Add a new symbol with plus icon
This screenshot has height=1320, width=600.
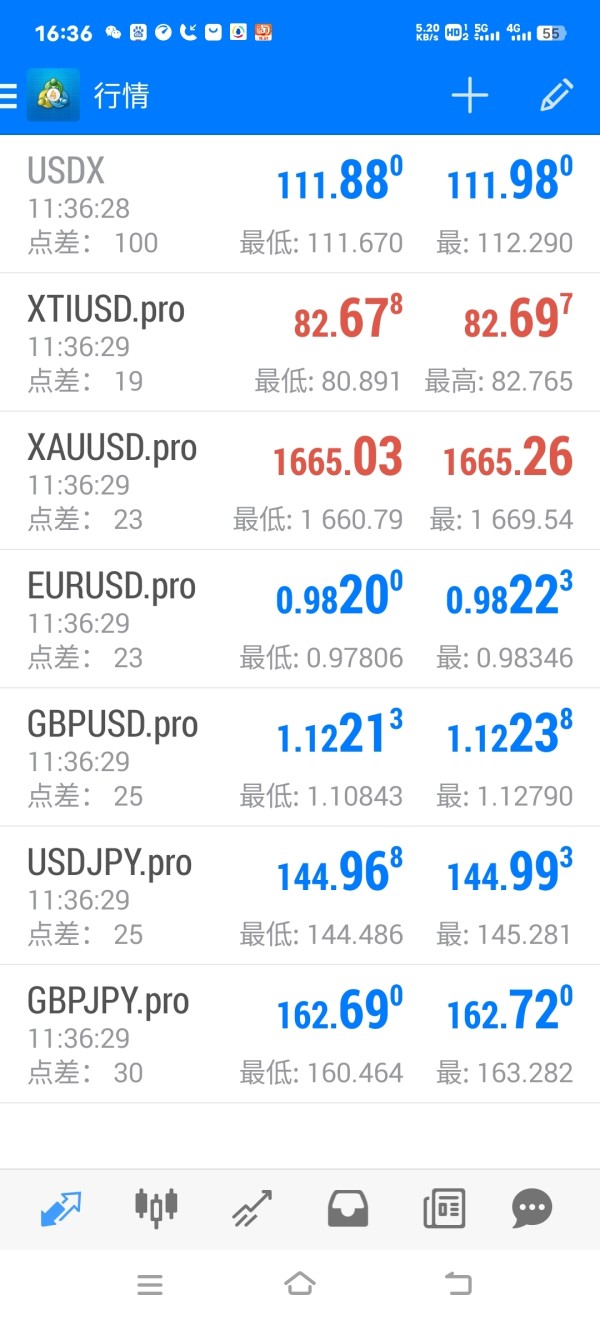[x=469, y=96]
